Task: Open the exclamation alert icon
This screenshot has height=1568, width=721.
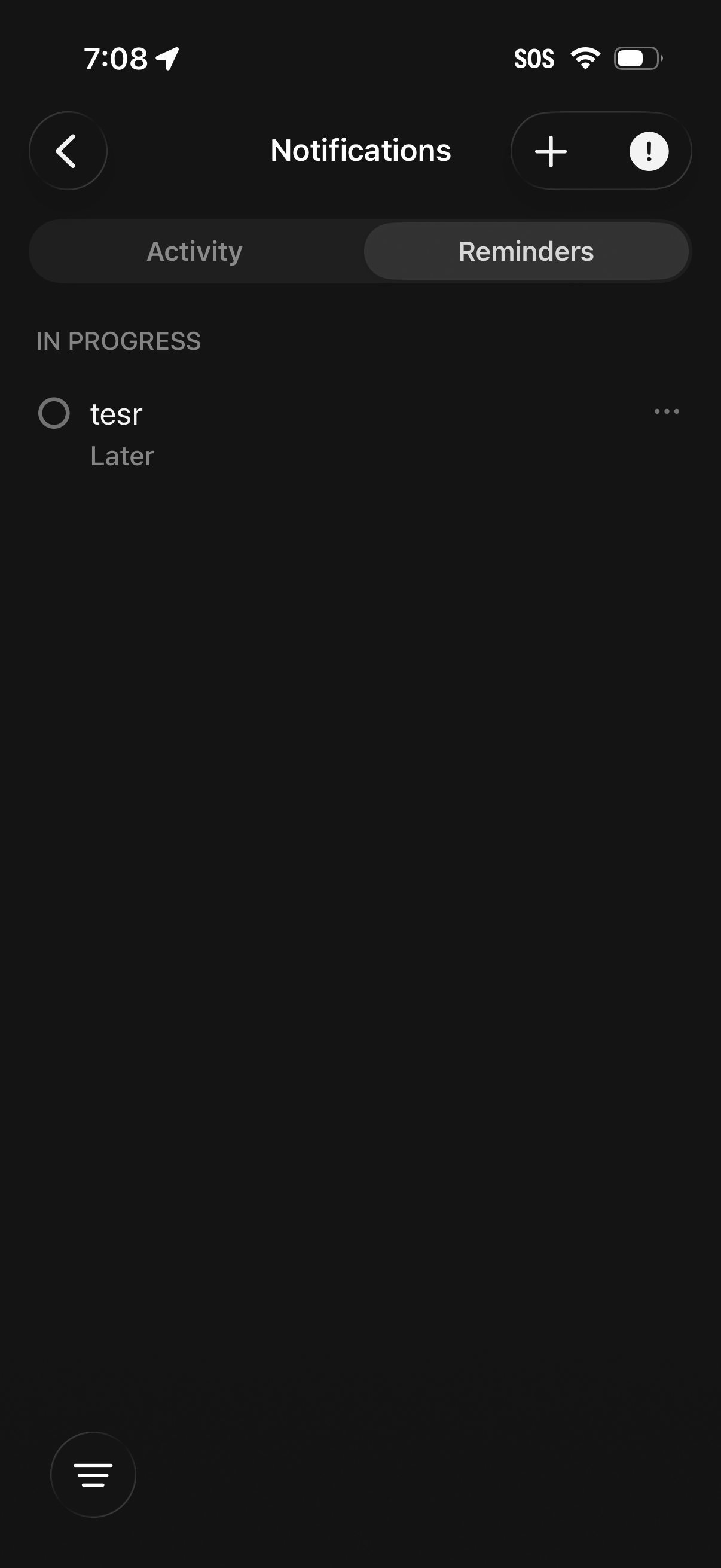Action: [x=649, y=151]
